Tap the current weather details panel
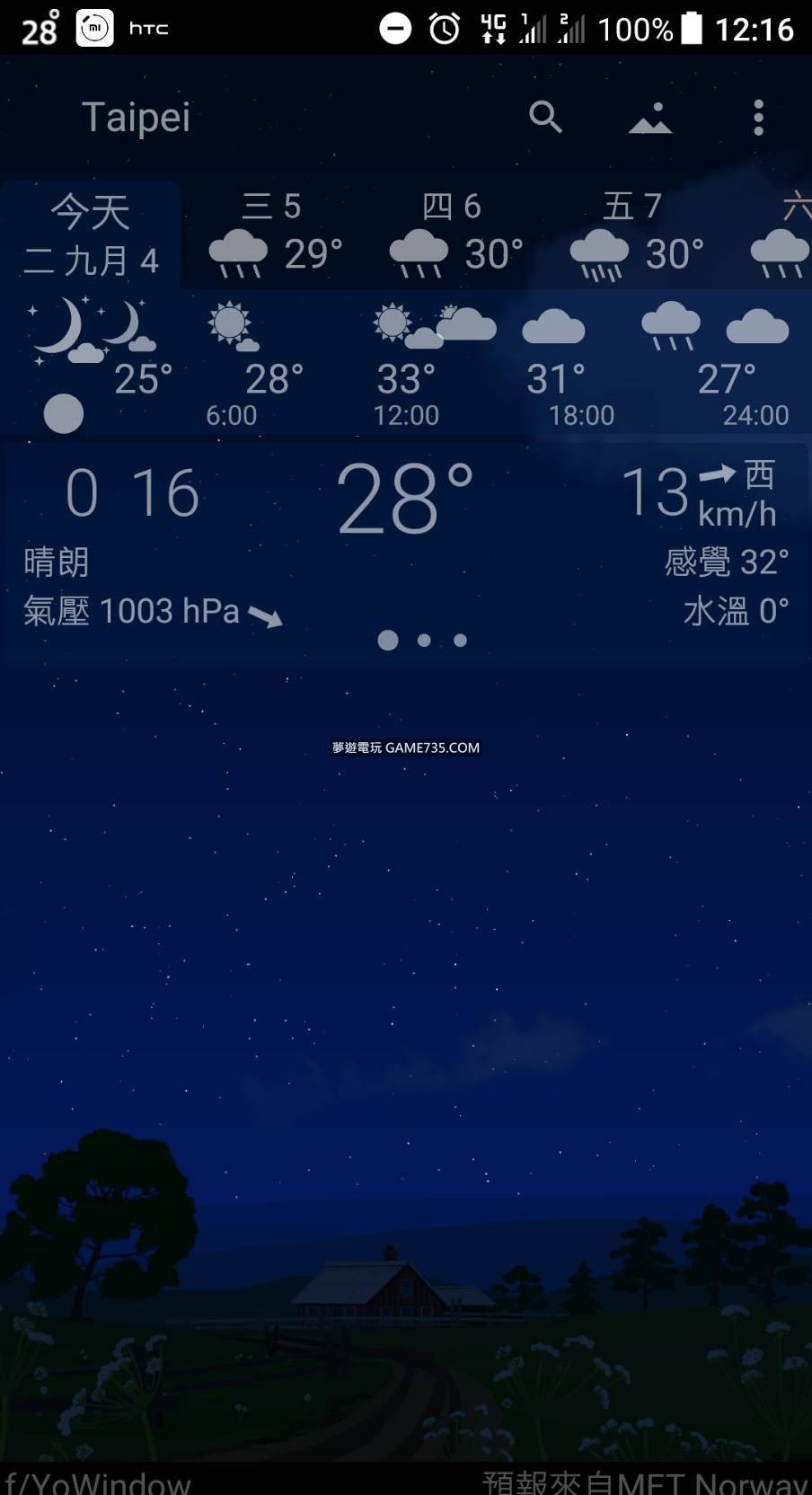Viewport: 812px width, 1495px height. pyautogui.click(x=406, y=539)
